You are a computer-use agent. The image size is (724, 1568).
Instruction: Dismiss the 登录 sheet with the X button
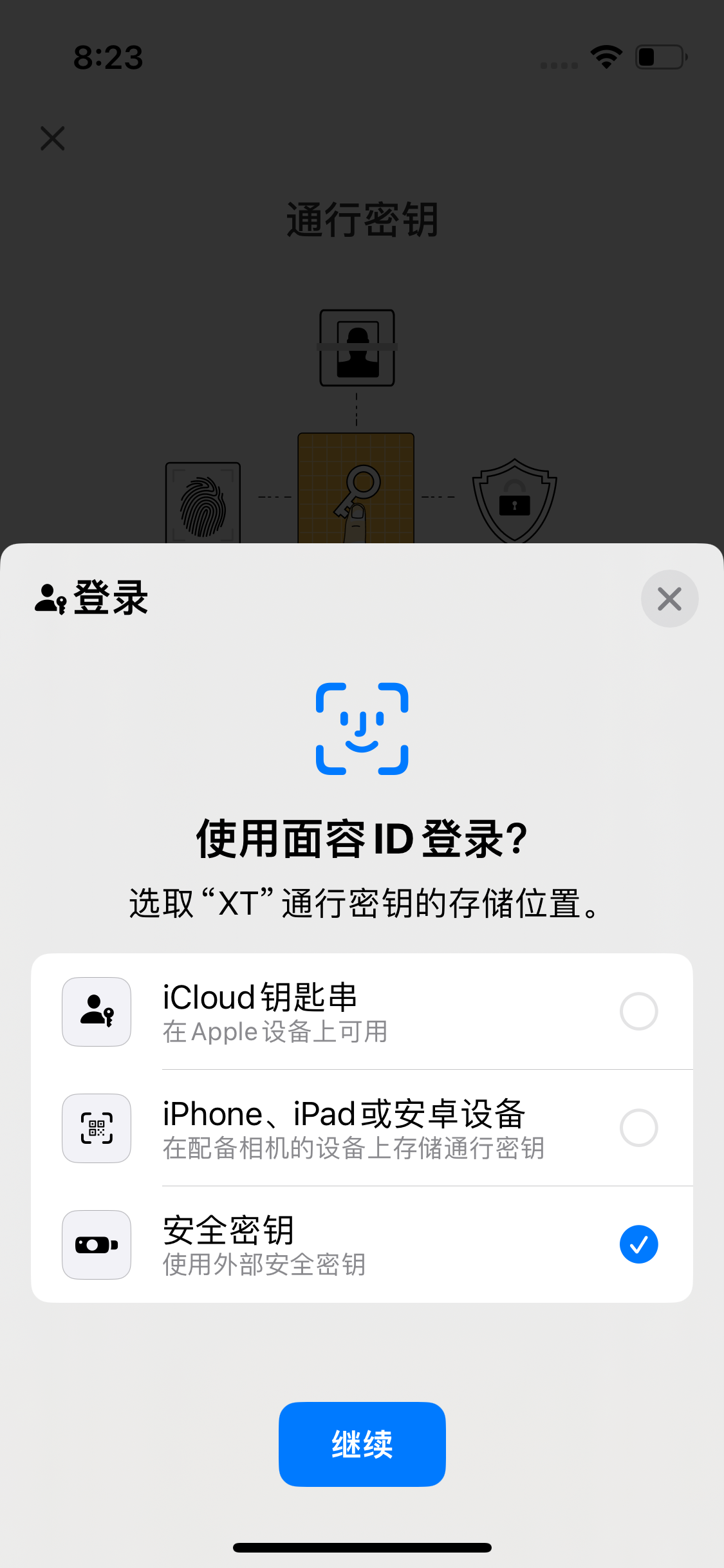click(669, 599)
